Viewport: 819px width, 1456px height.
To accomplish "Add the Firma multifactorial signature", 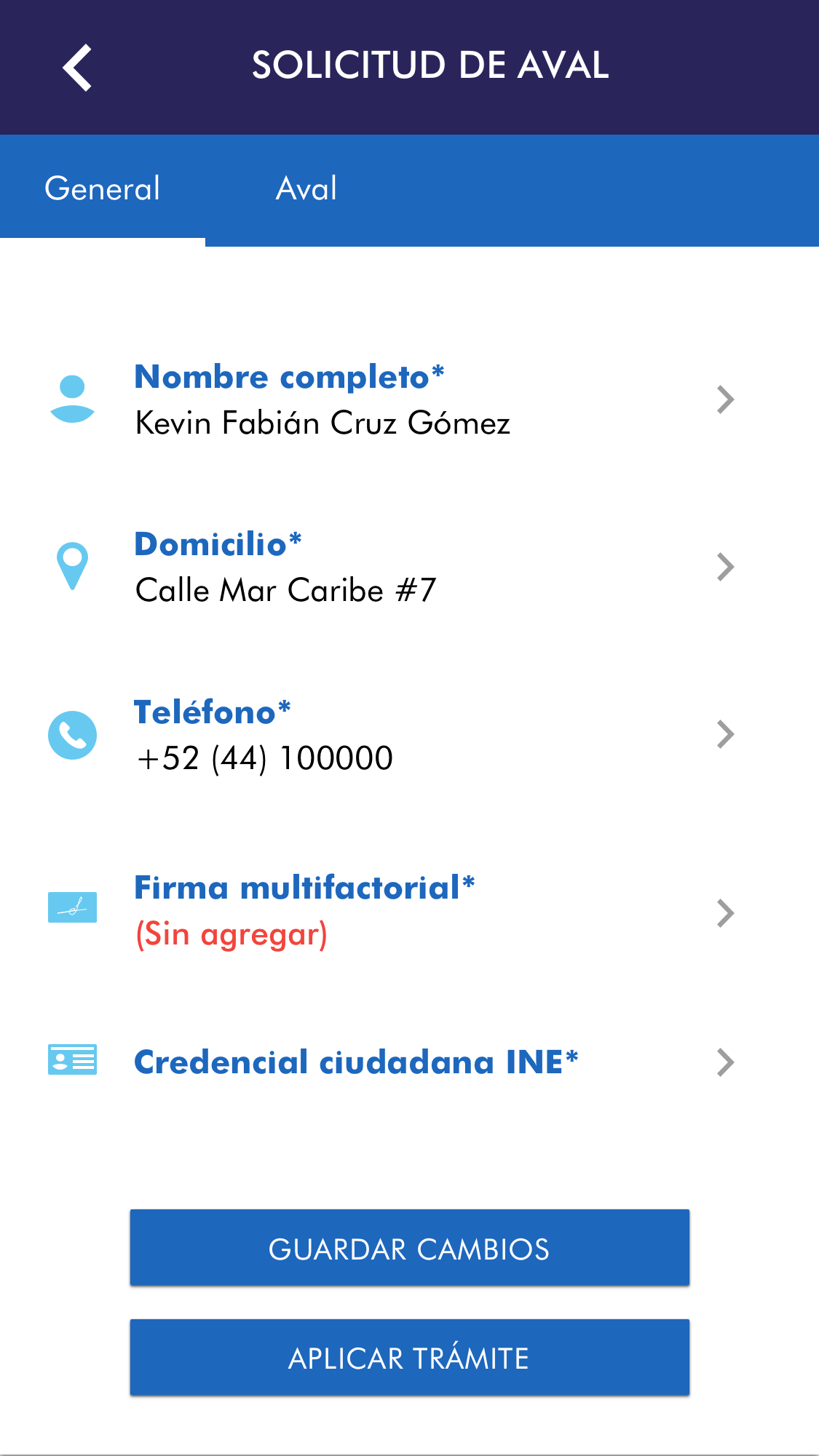I will (393, 912).
